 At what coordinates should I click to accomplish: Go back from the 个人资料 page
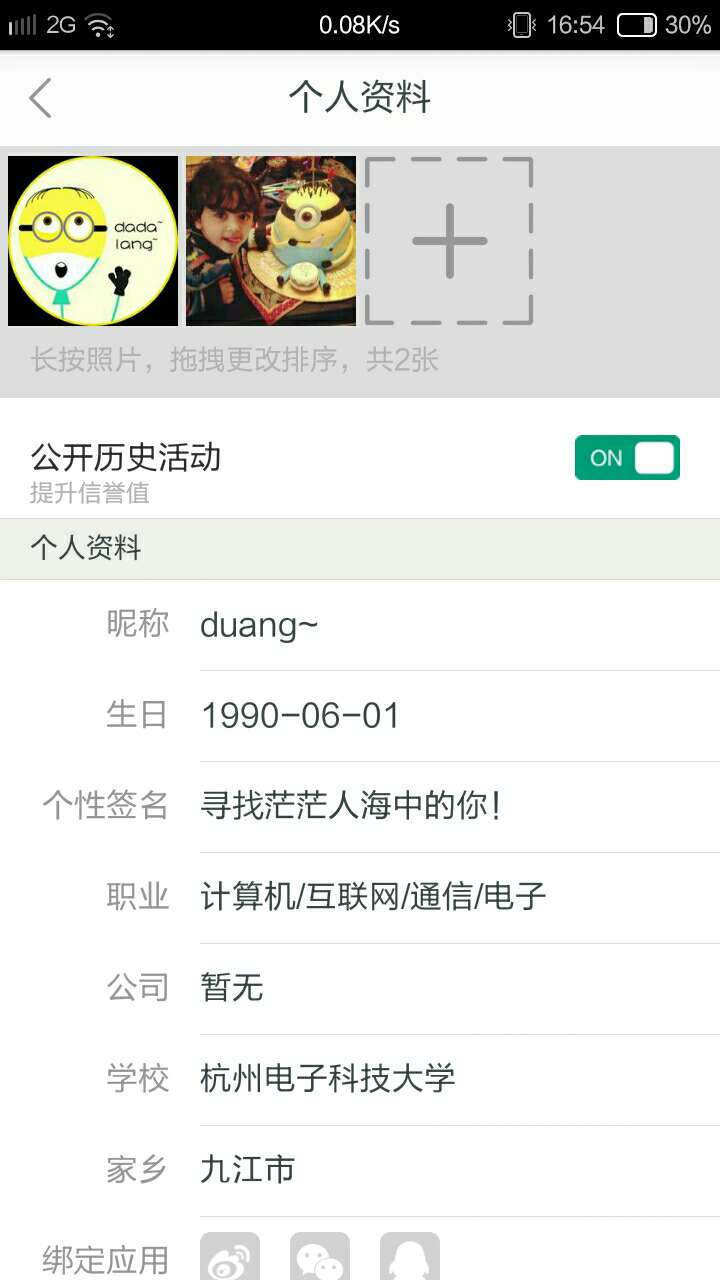coord(41,98)
